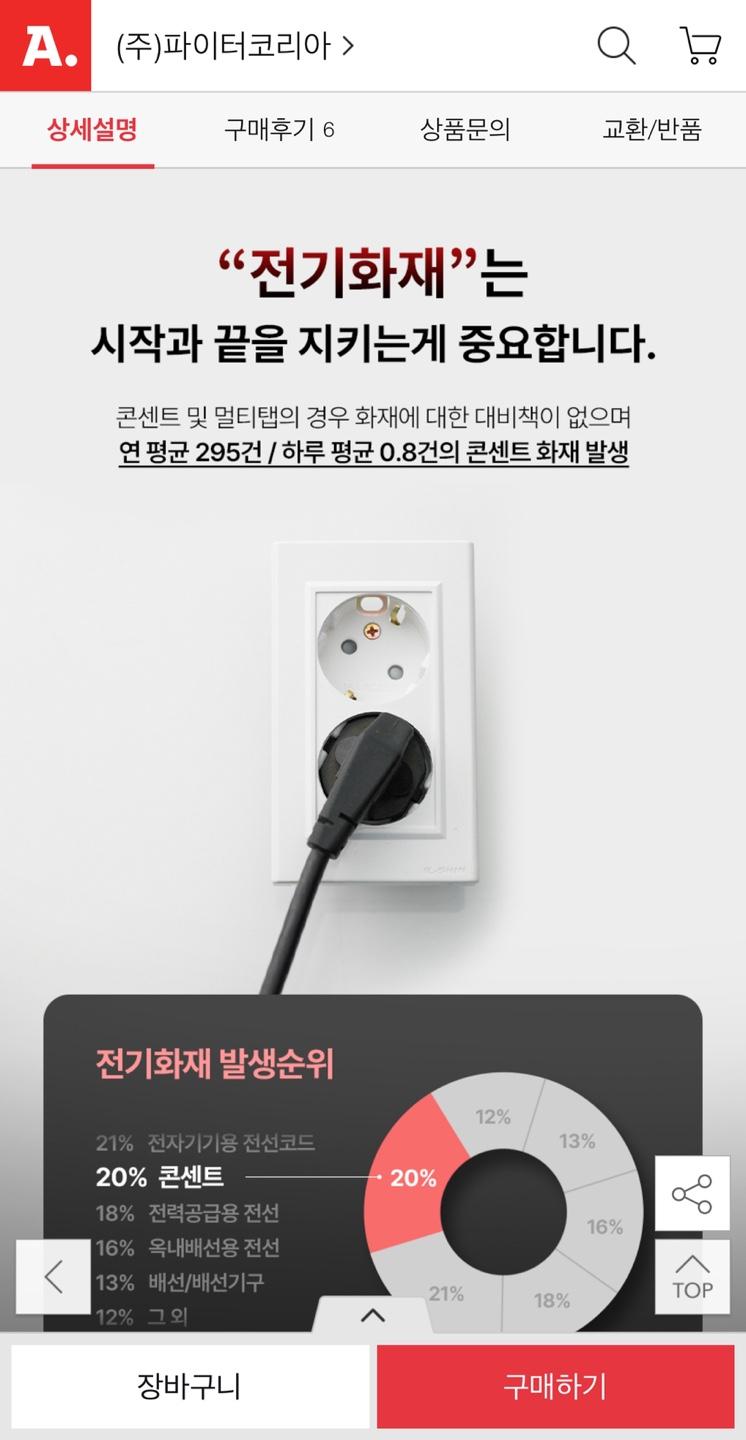This screenshot has height=1440, width=746.
Task: Switch to the 교환/반품 tab
Action: 652,129
